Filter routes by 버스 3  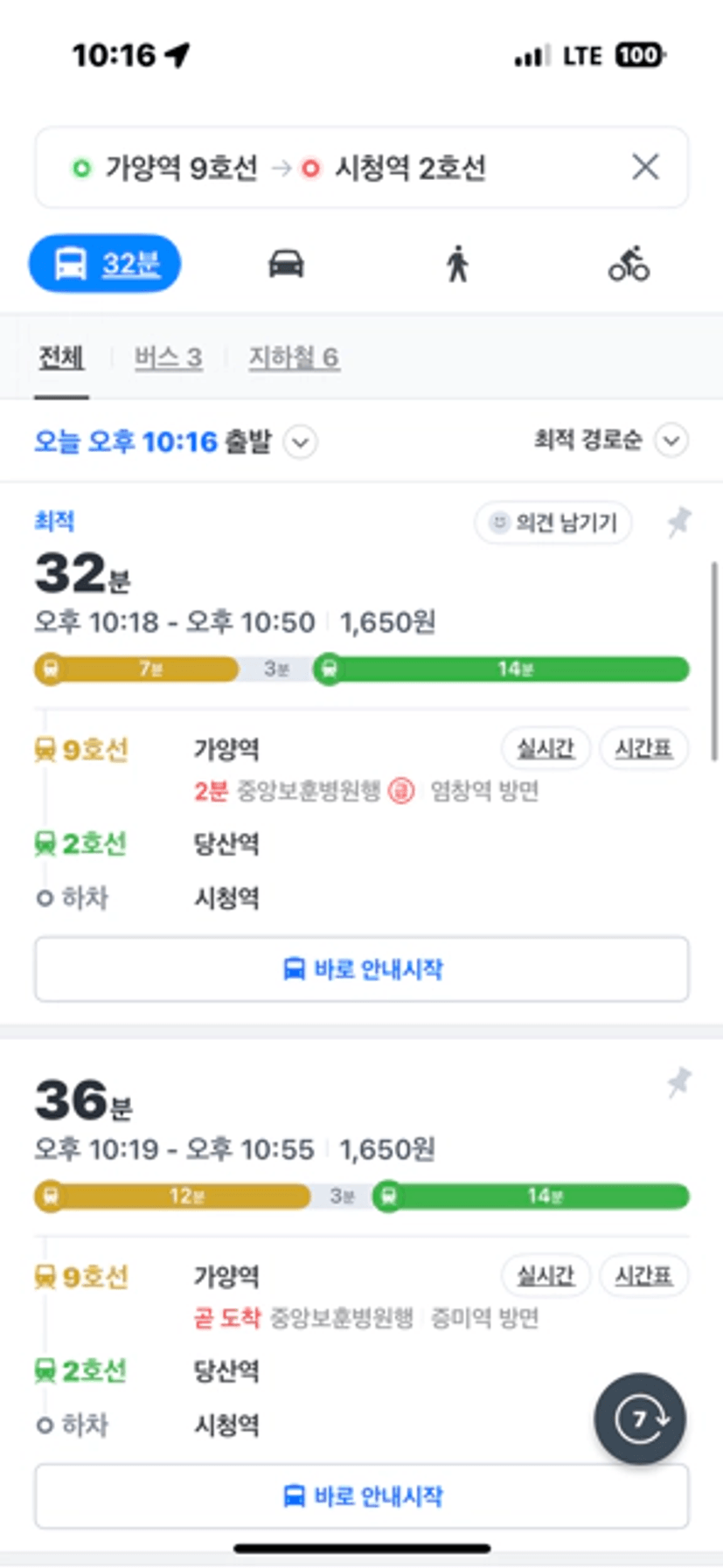(168, 357)
